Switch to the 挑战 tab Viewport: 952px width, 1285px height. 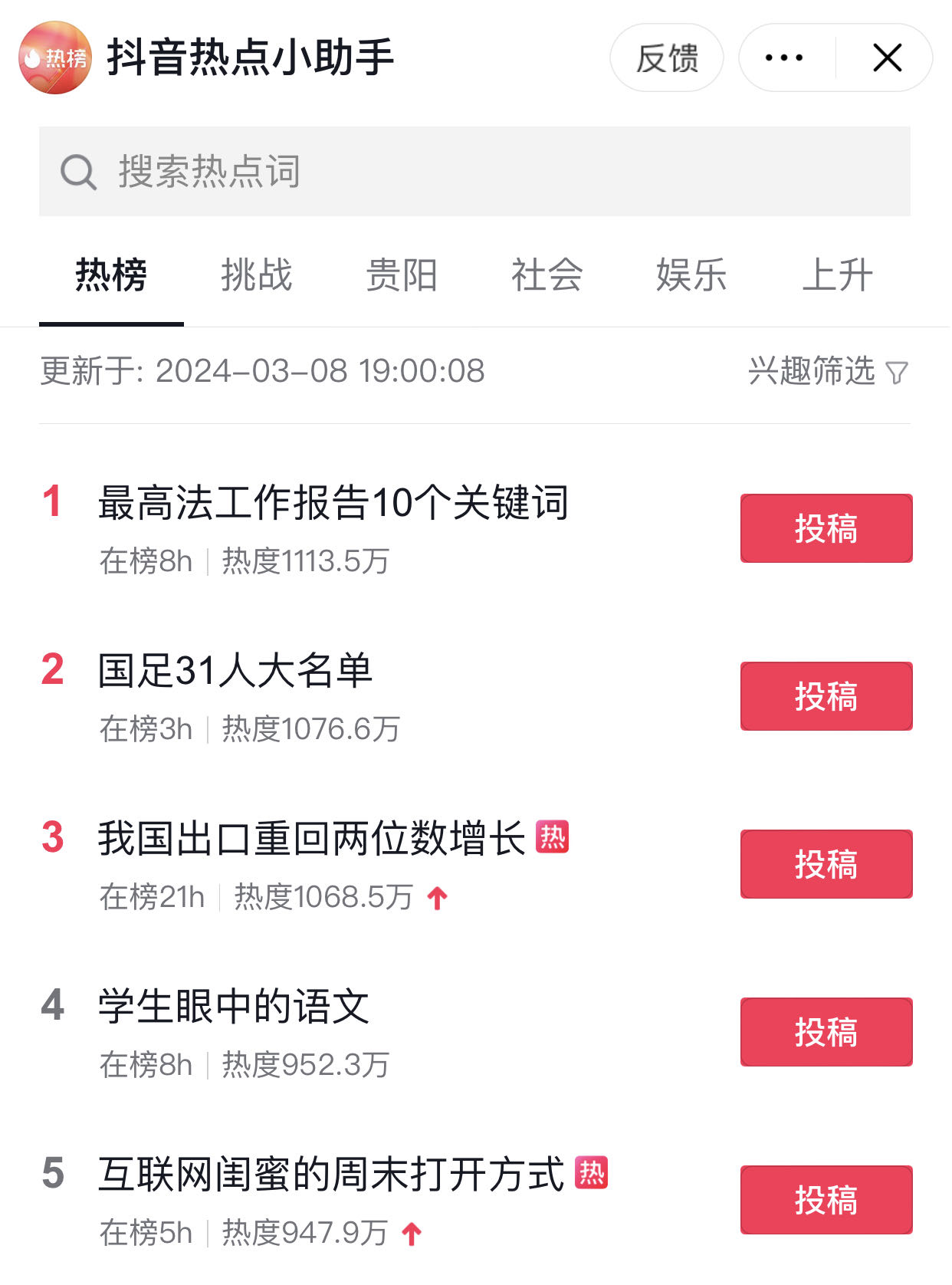point(256,275)
